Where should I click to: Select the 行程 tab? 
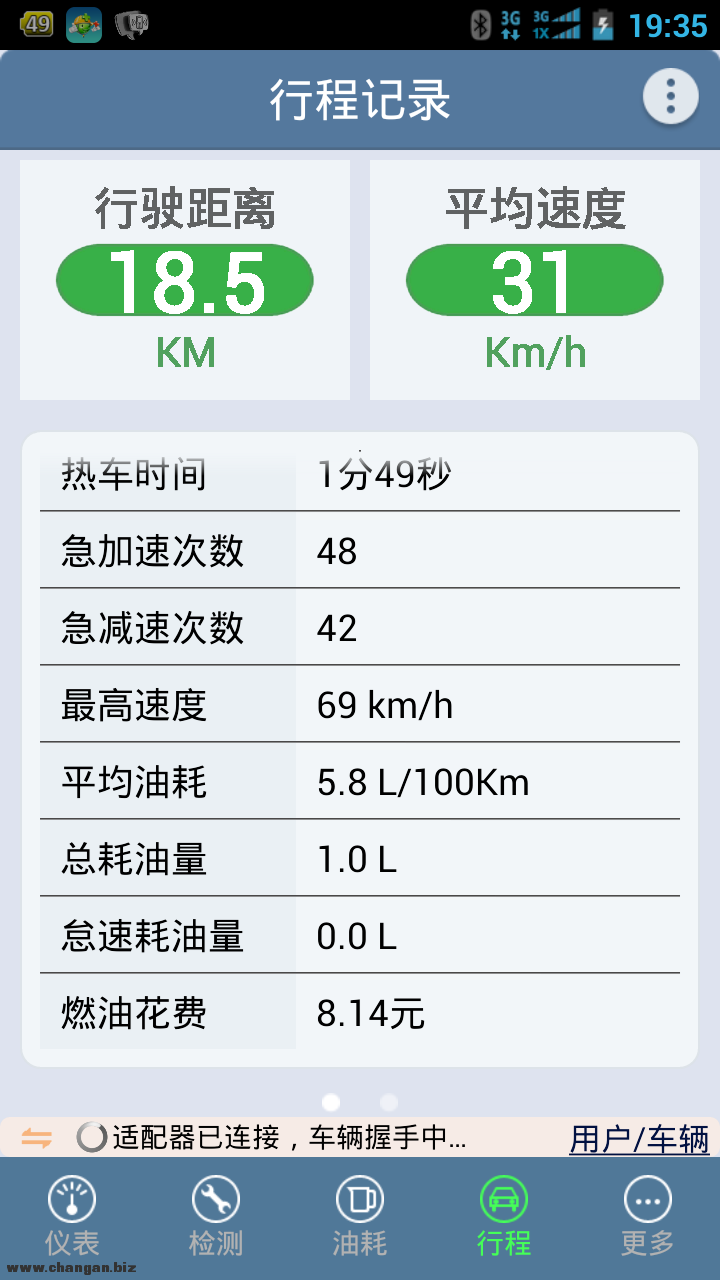(x=503, y=1215)
